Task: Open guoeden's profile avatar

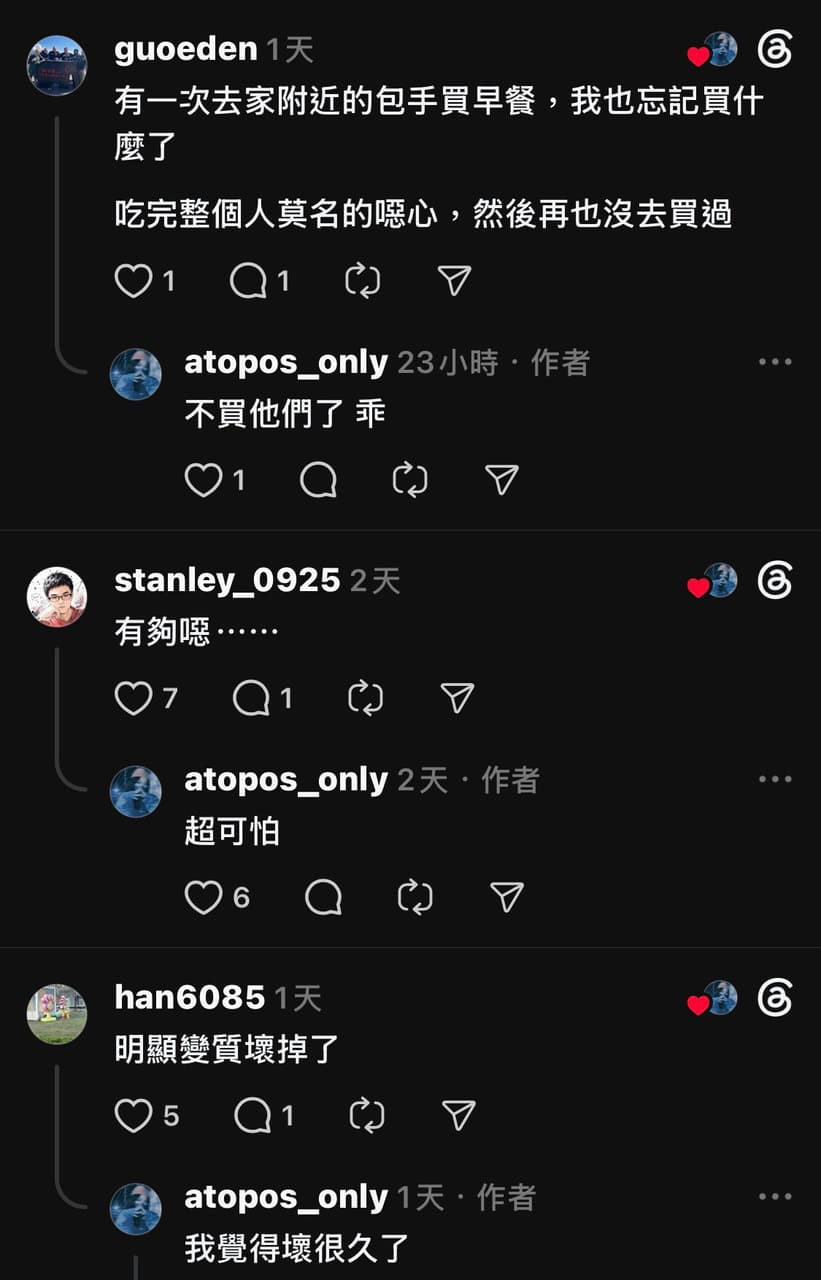Action: pos(57,65)
